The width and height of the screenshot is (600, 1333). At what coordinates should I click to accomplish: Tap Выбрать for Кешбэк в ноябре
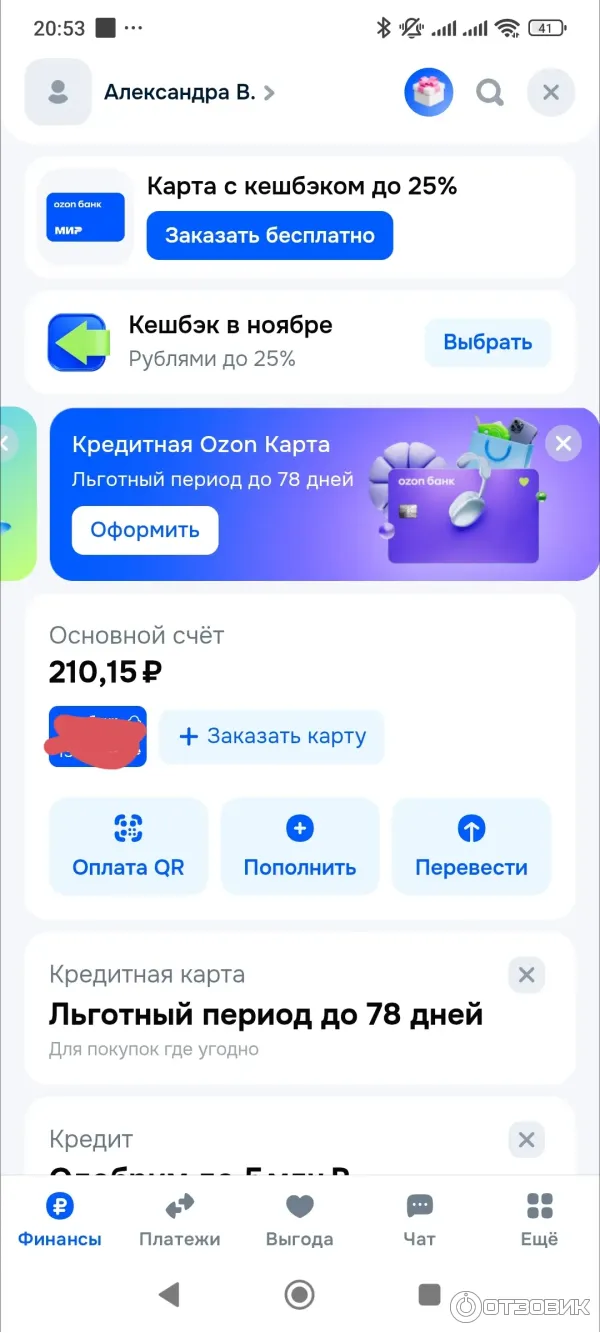tap(487, 343)
